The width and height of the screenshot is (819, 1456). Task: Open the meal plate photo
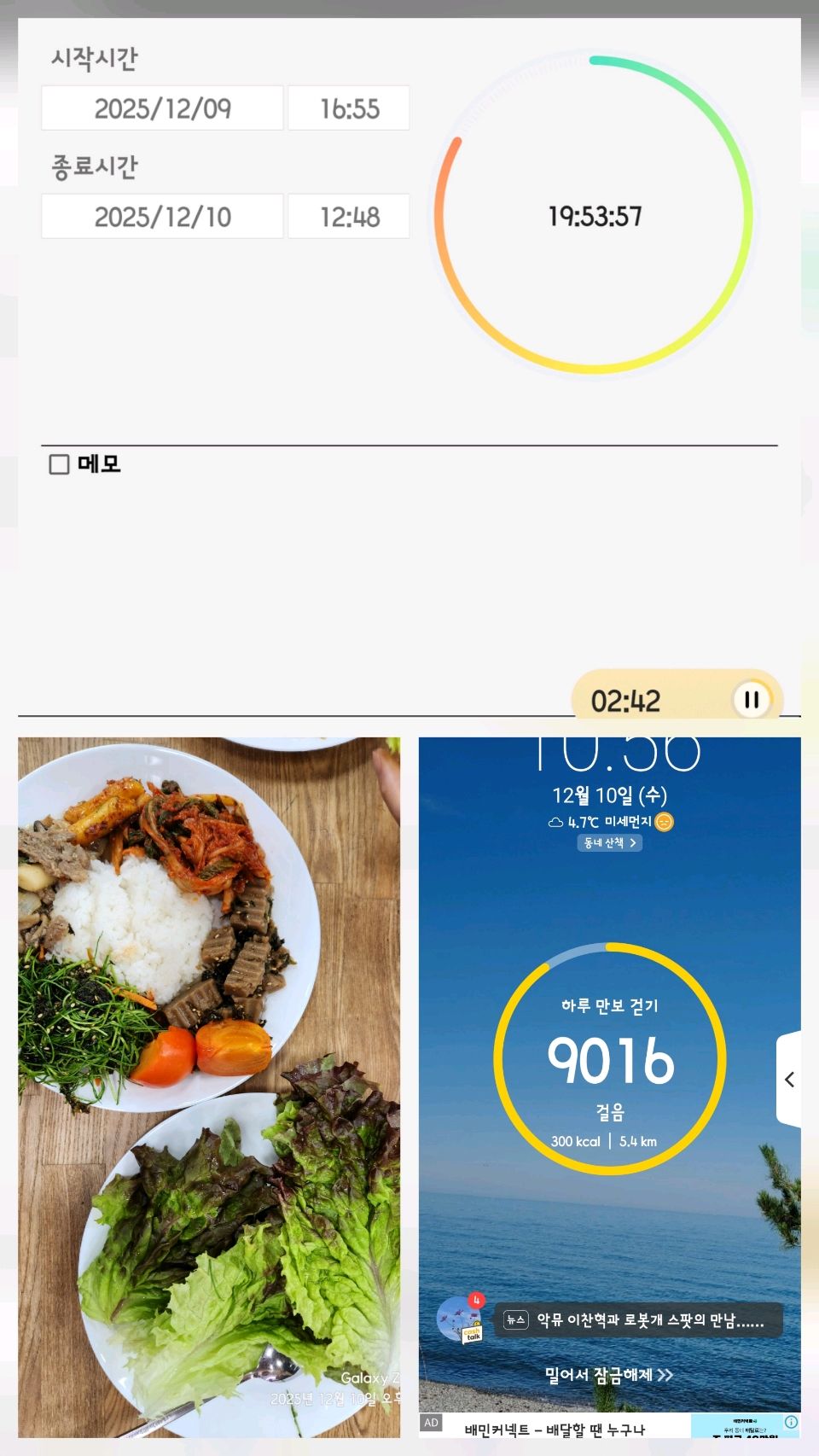click(x=209, y=1087)
